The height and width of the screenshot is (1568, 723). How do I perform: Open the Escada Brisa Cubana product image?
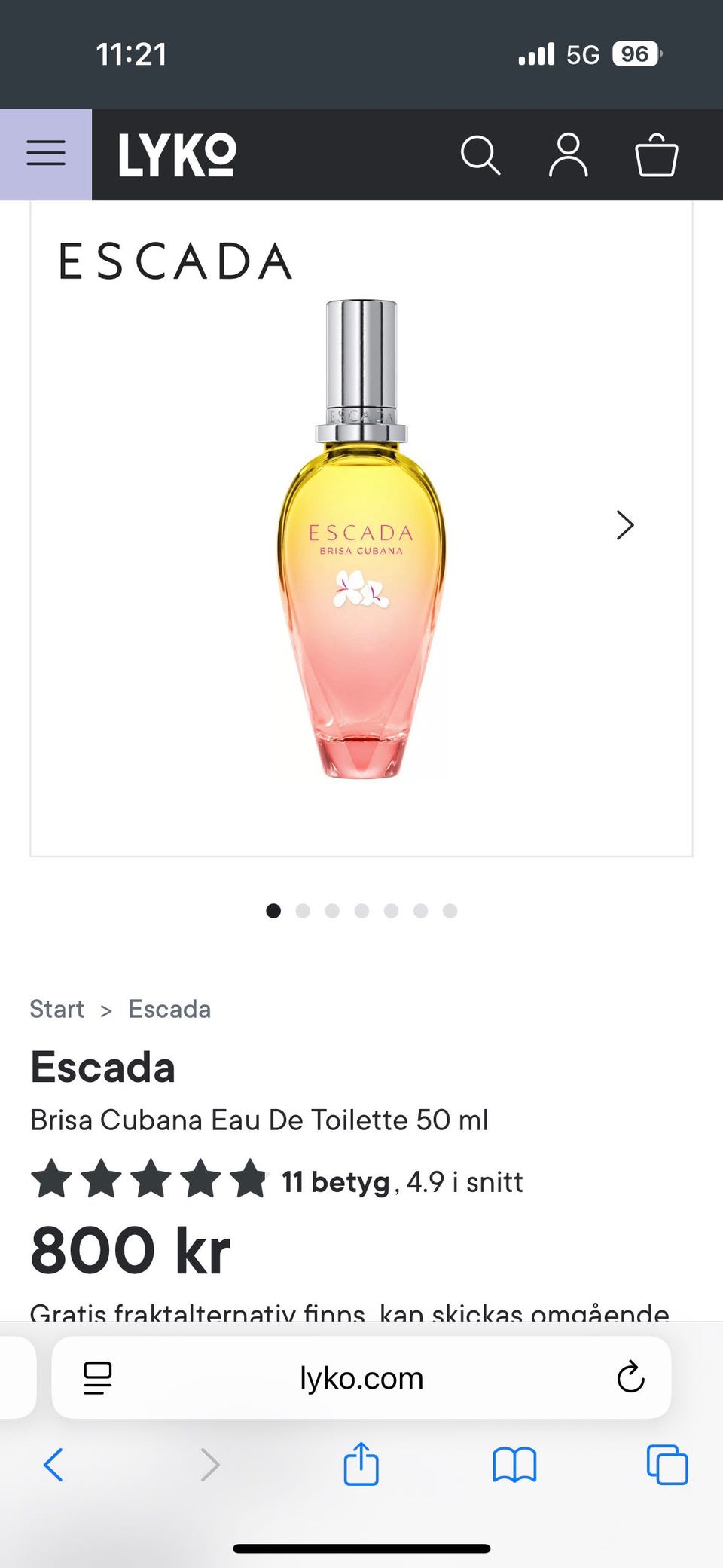coord(361,539)
